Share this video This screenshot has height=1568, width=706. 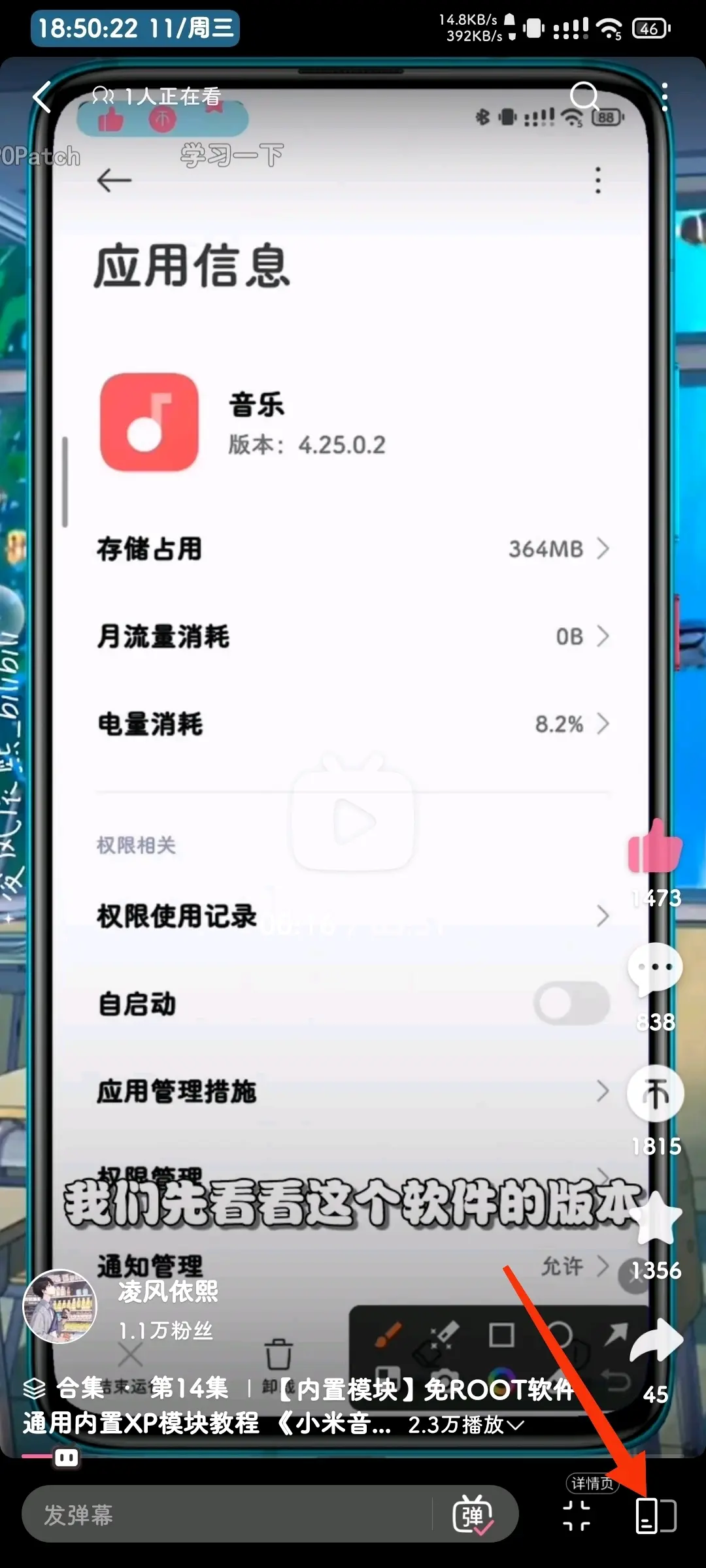click(656, 1339)
